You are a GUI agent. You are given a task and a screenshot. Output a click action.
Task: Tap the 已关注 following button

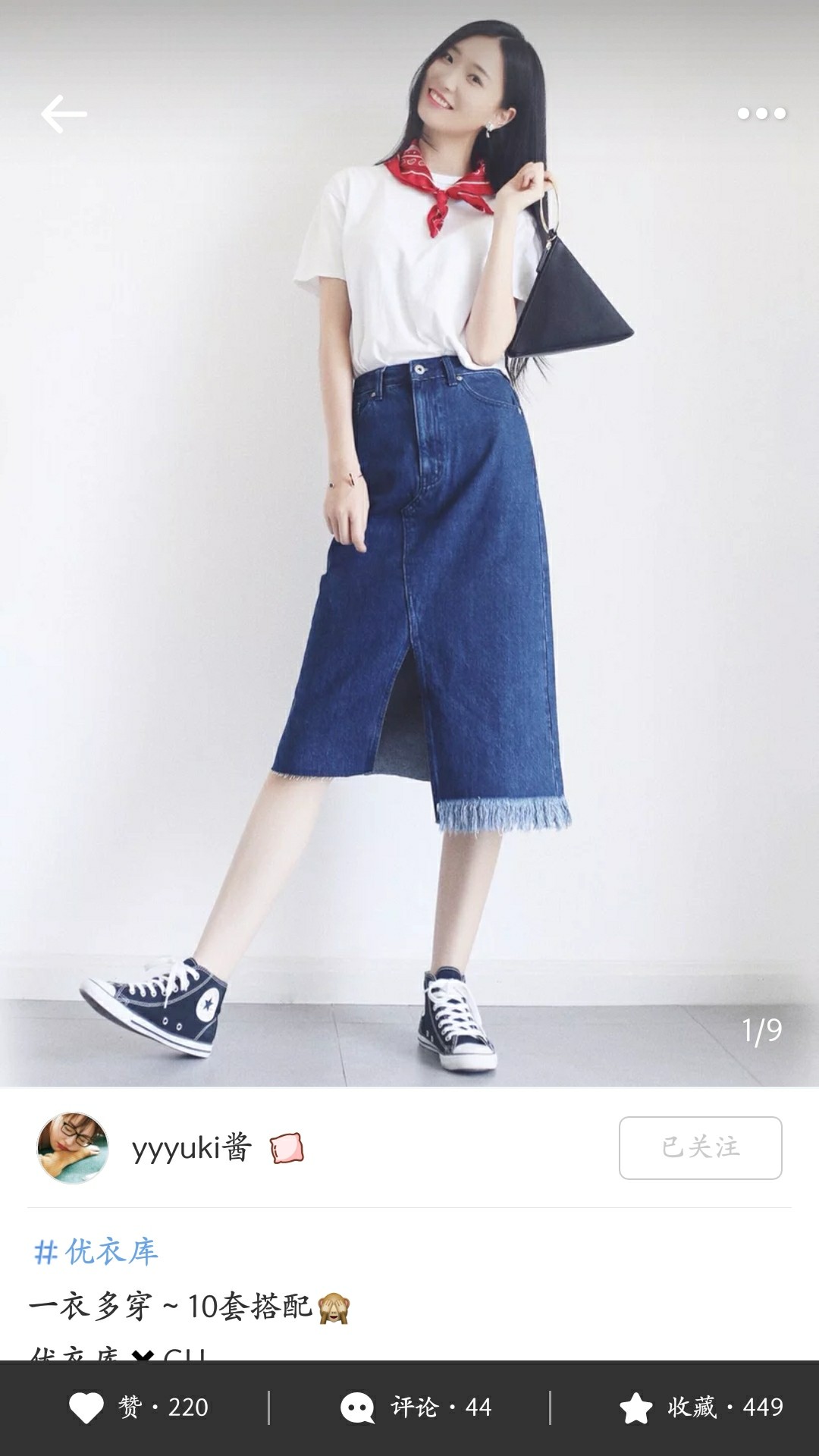click(x=700, y=1147)
